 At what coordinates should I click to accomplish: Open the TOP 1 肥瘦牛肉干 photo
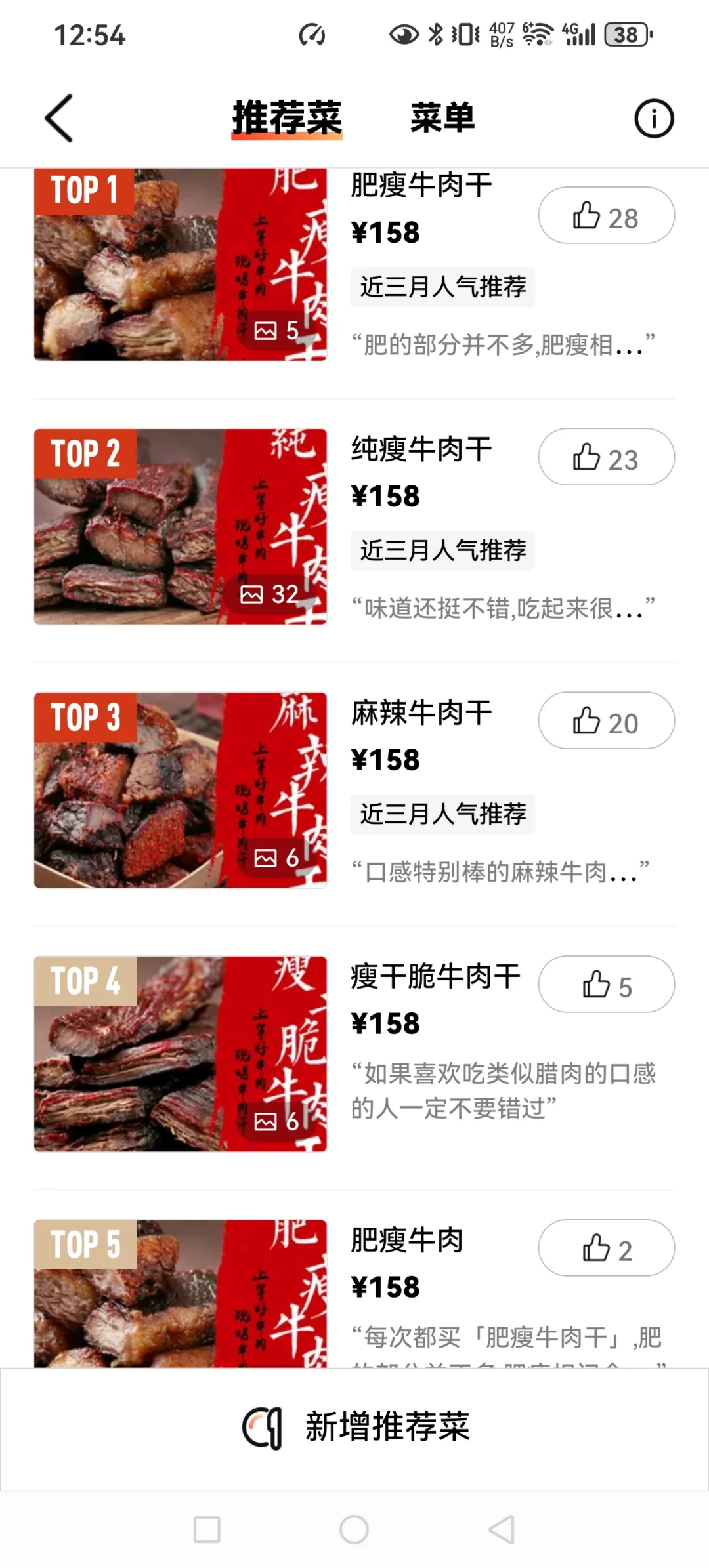[x=180, y=264]
